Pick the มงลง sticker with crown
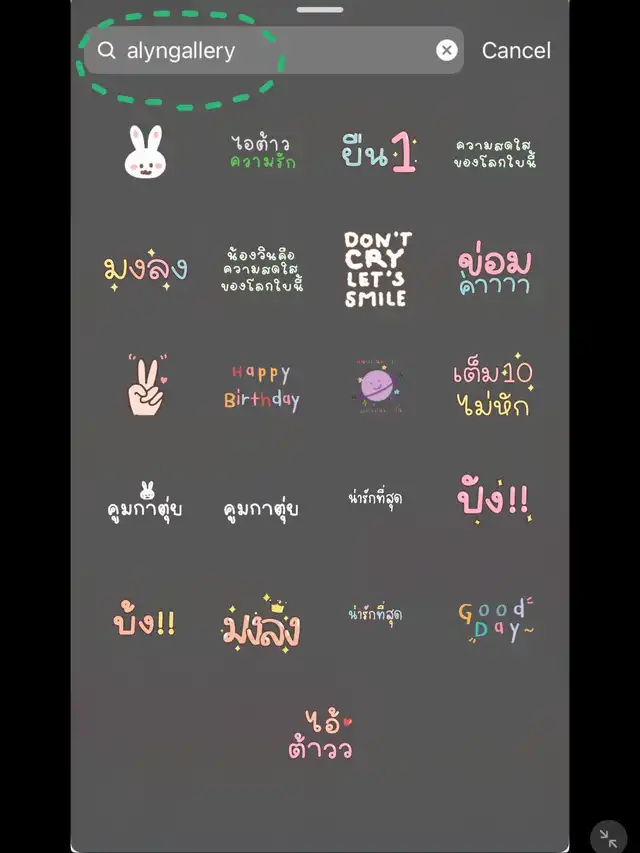This screenshot has width=640, height=853. click(261, 624)
